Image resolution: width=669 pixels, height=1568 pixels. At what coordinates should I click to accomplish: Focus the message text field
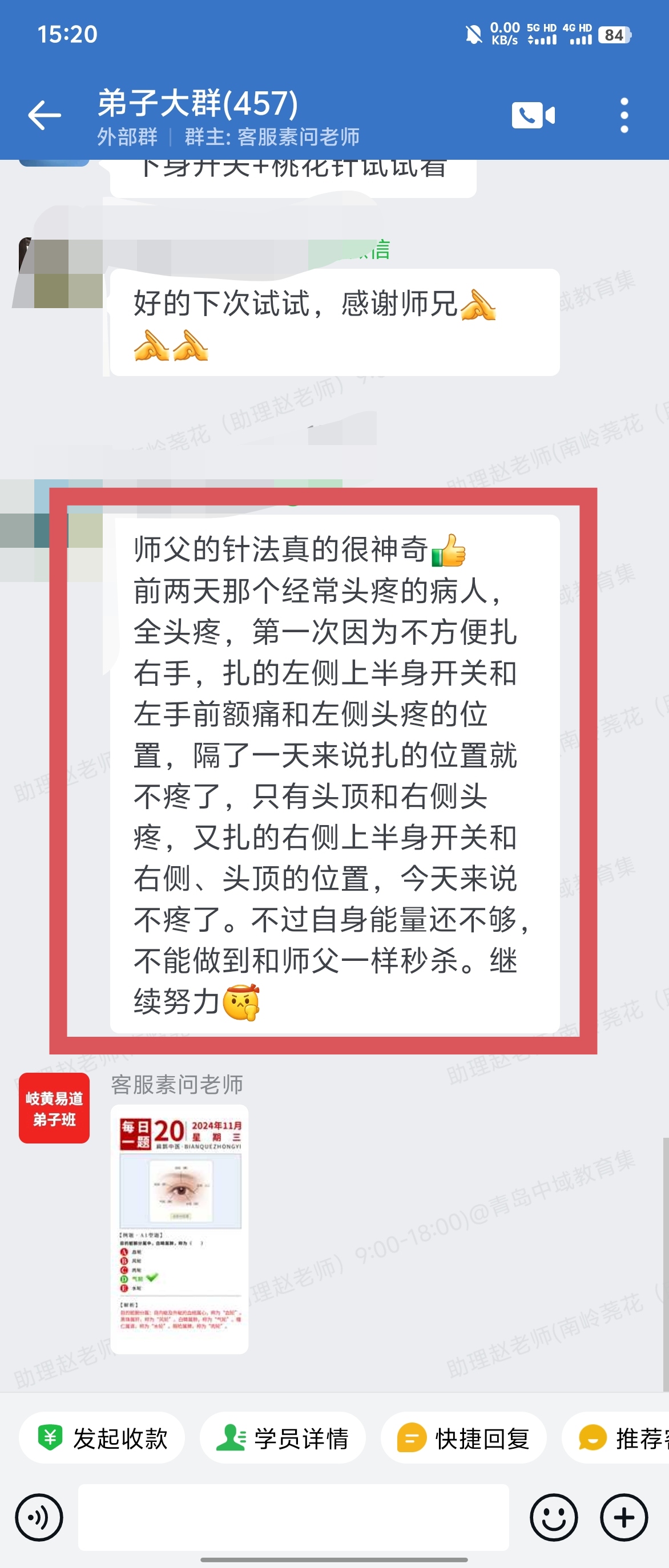(x=293, y=1517)
